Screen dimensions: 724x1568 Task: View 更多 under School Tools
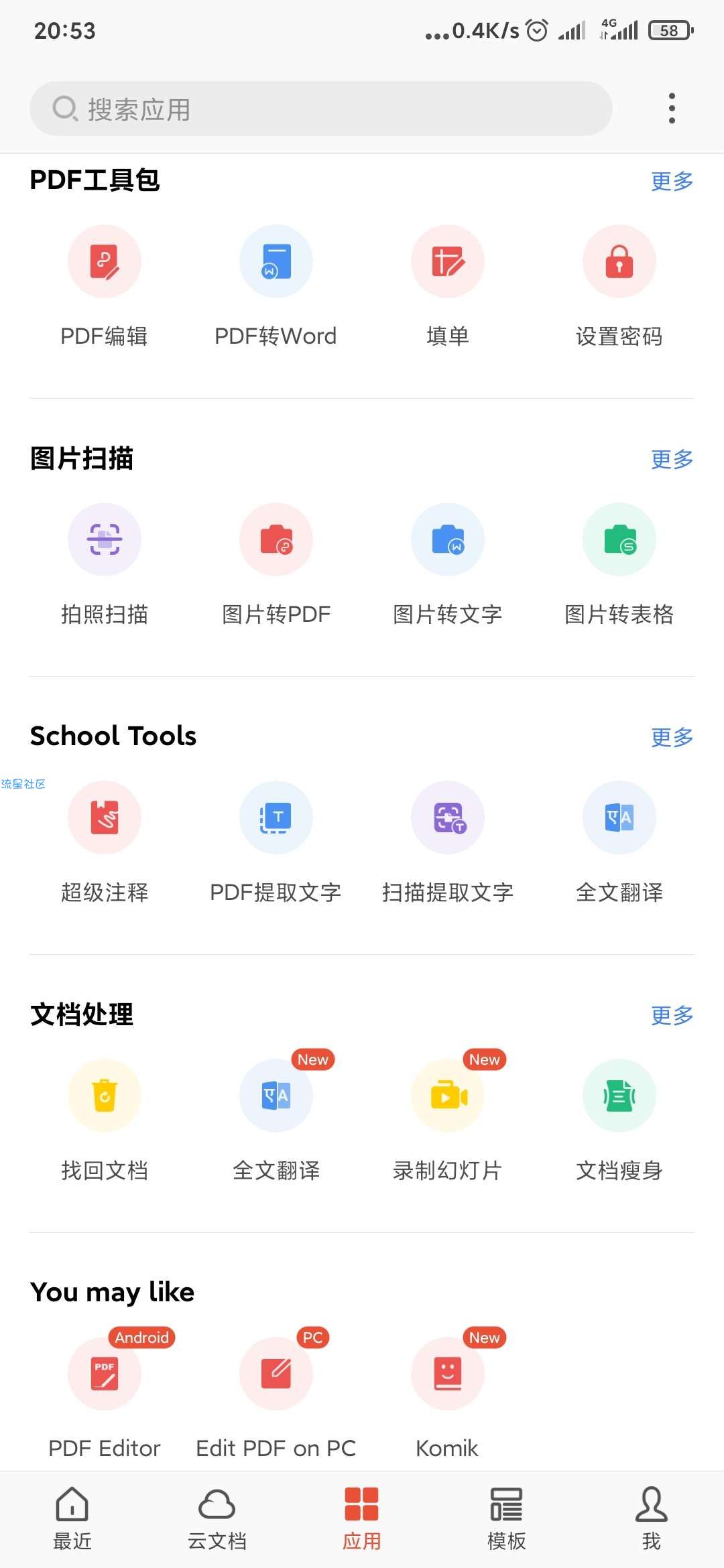pos(672,737)
